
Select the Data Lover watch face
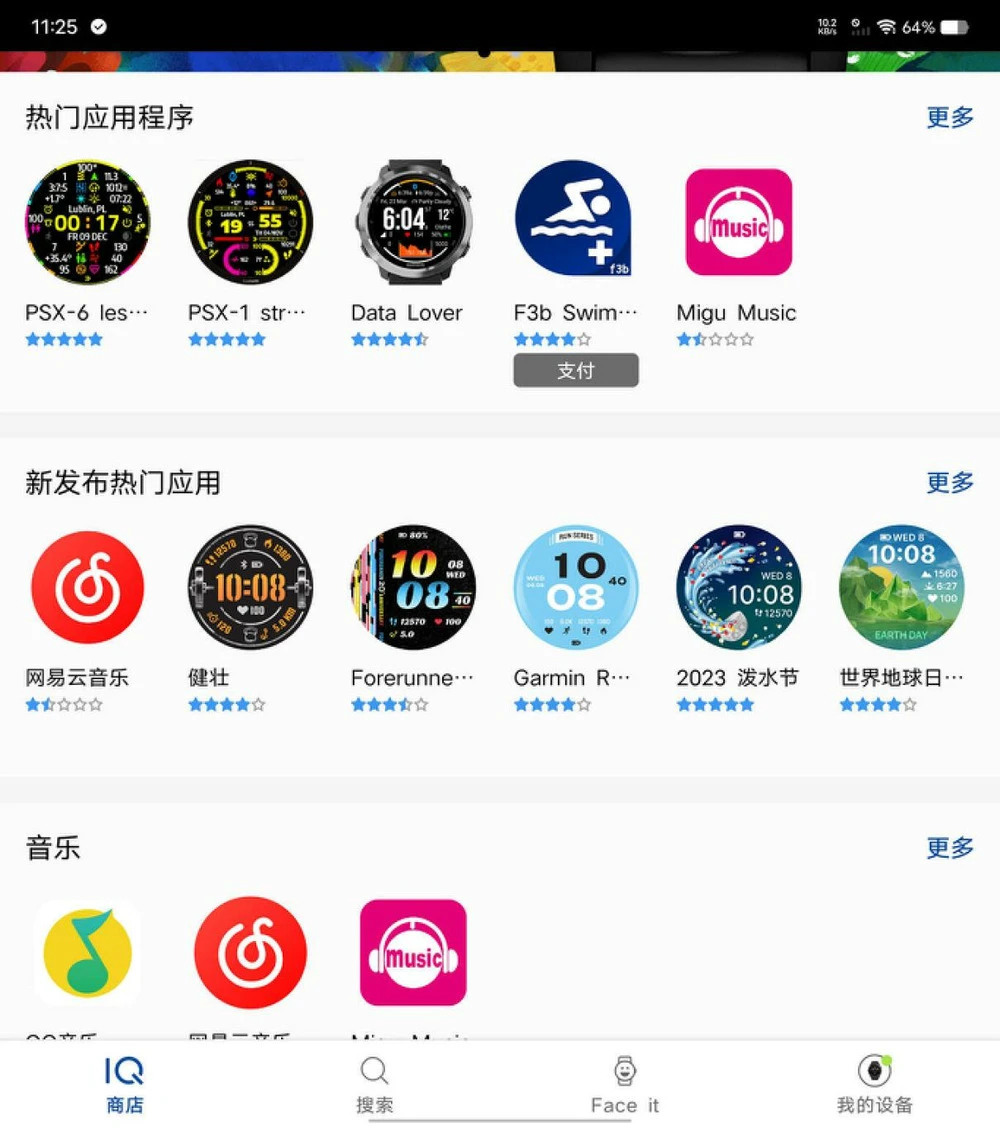pos(412,220)
